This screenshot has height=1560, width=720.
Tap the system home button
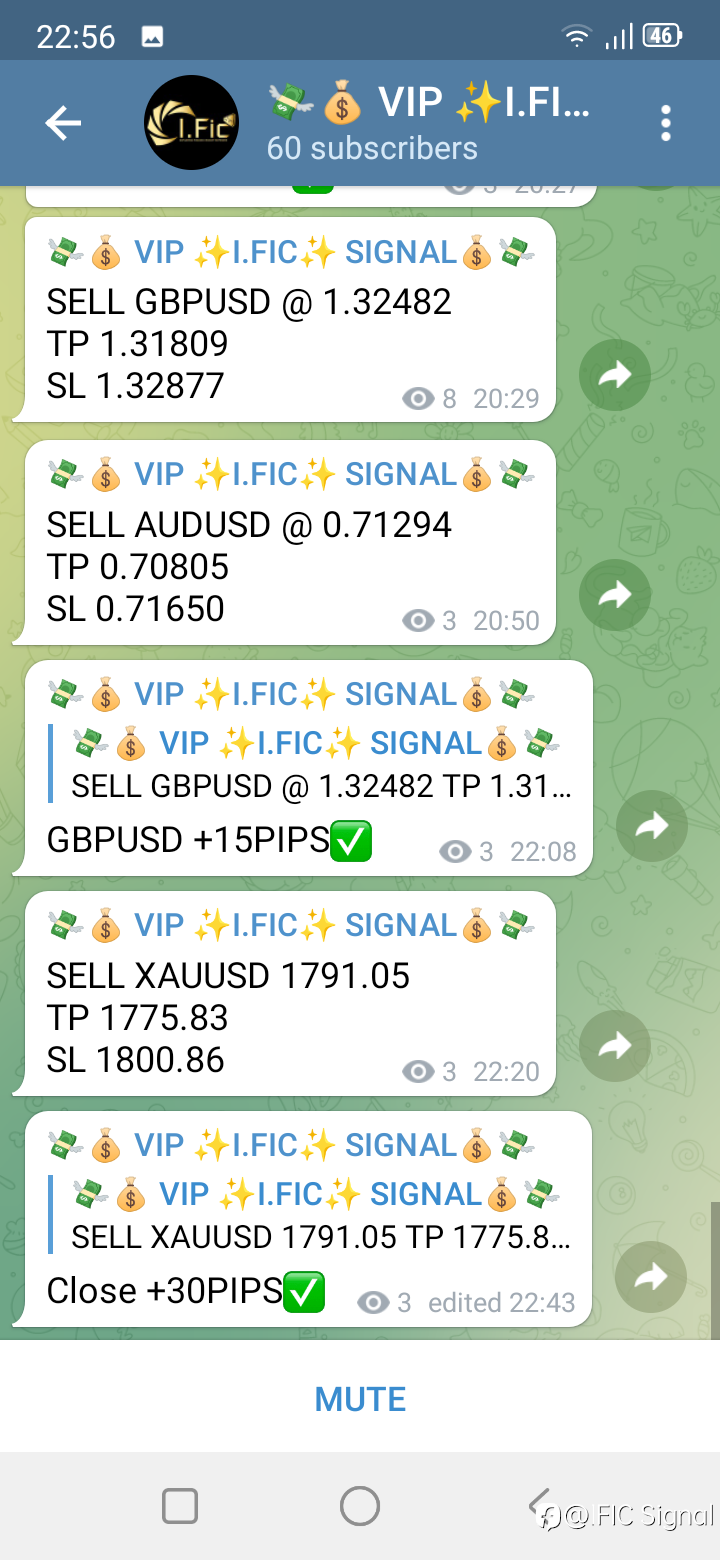(360, 1505)
